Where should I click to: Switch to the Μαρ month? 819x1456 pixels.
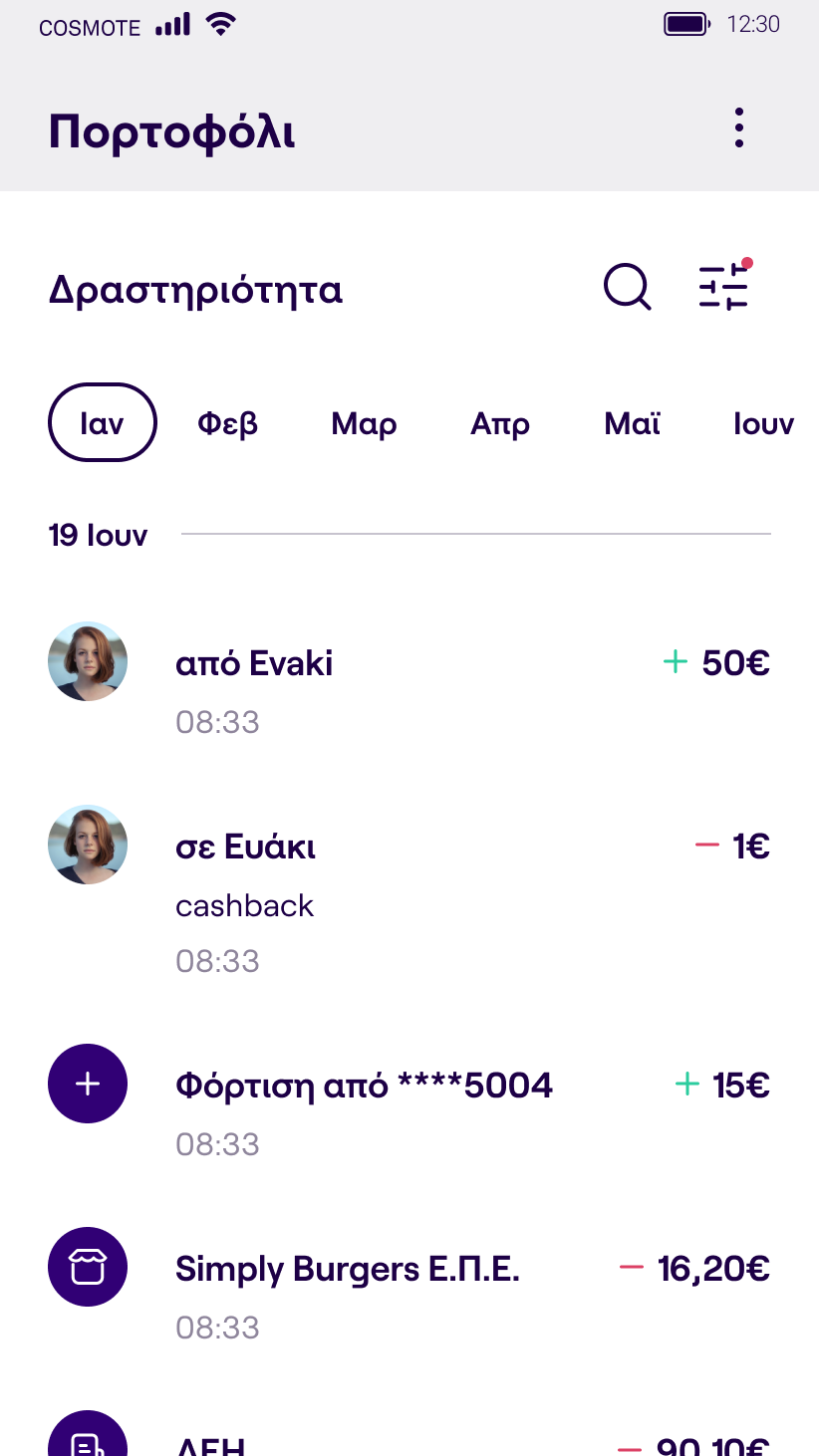(x=365, y=422)
